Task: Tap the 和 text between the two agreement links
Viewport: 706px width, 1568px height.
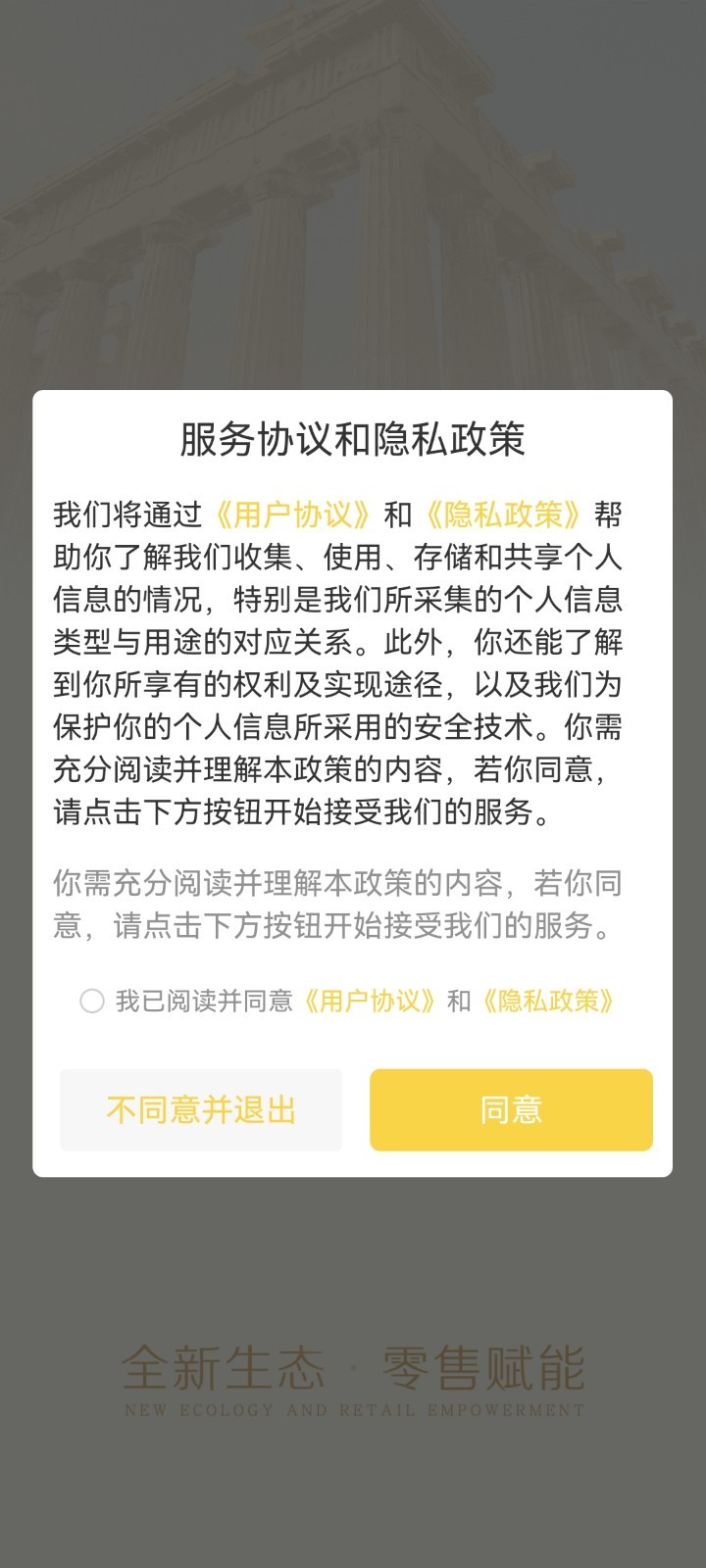Action: (x=459, y=1002)
